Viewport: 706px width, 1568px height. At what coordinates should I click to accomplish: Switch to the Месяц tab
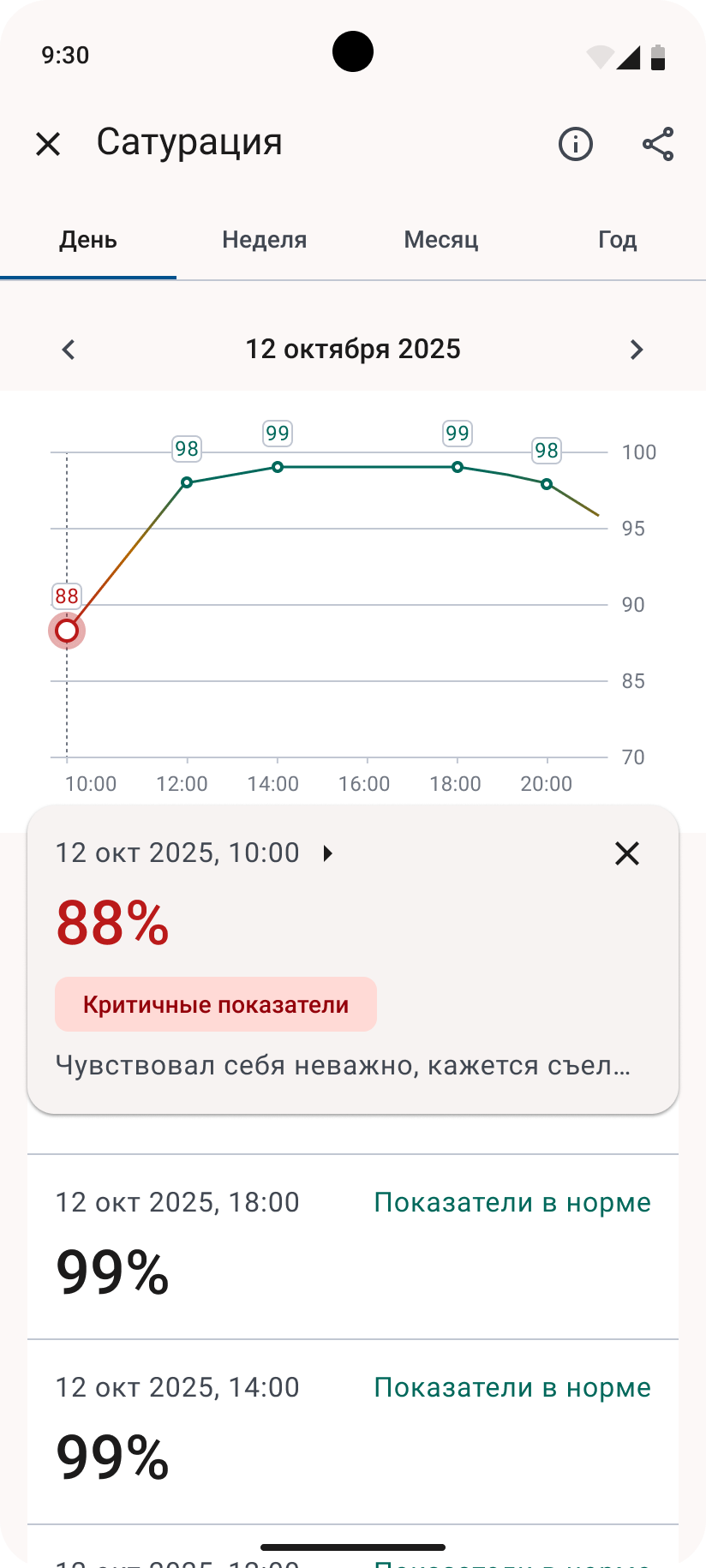pyautogui.click(x=440, y=240)
